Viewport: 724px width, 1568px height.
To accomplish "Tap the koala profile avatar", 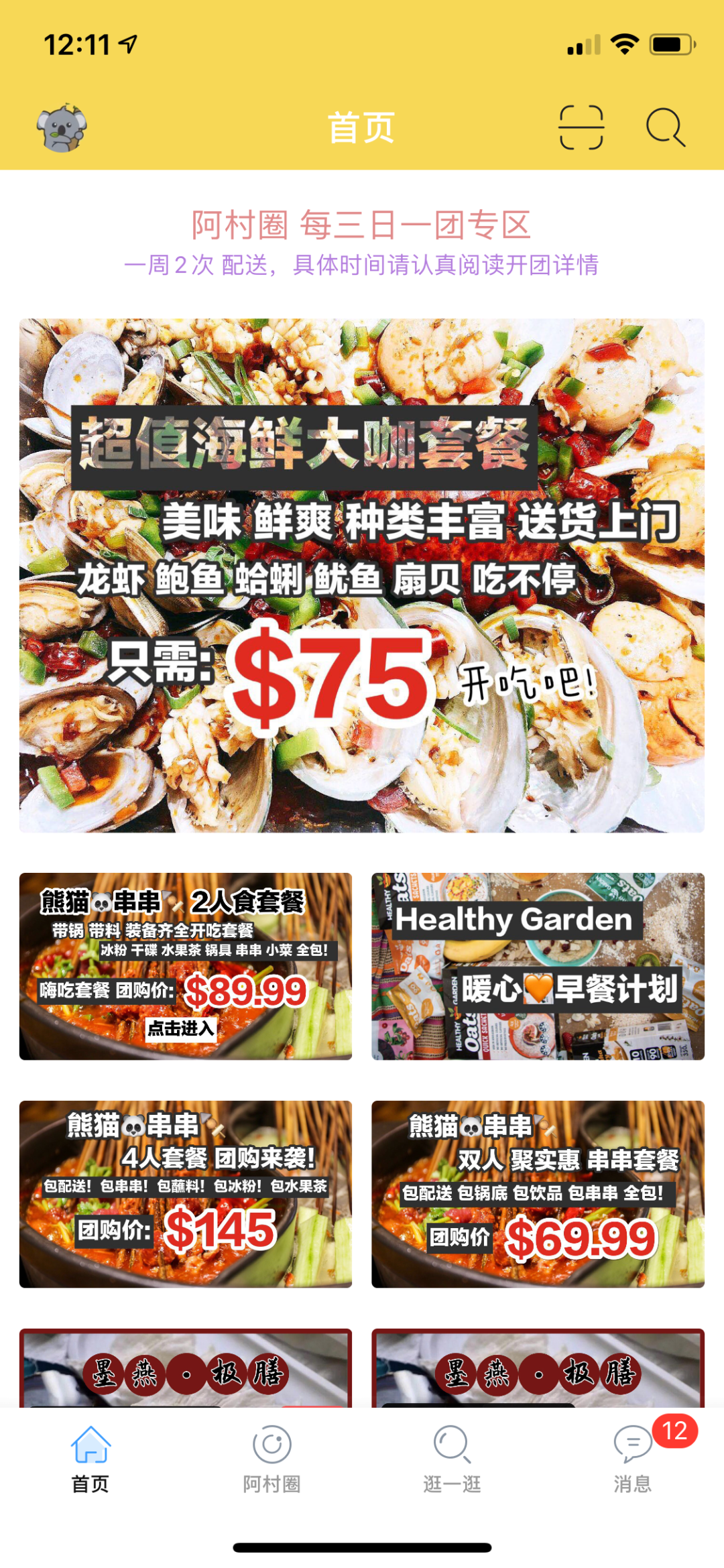I will pyautogui.click(x=62, y=127).
